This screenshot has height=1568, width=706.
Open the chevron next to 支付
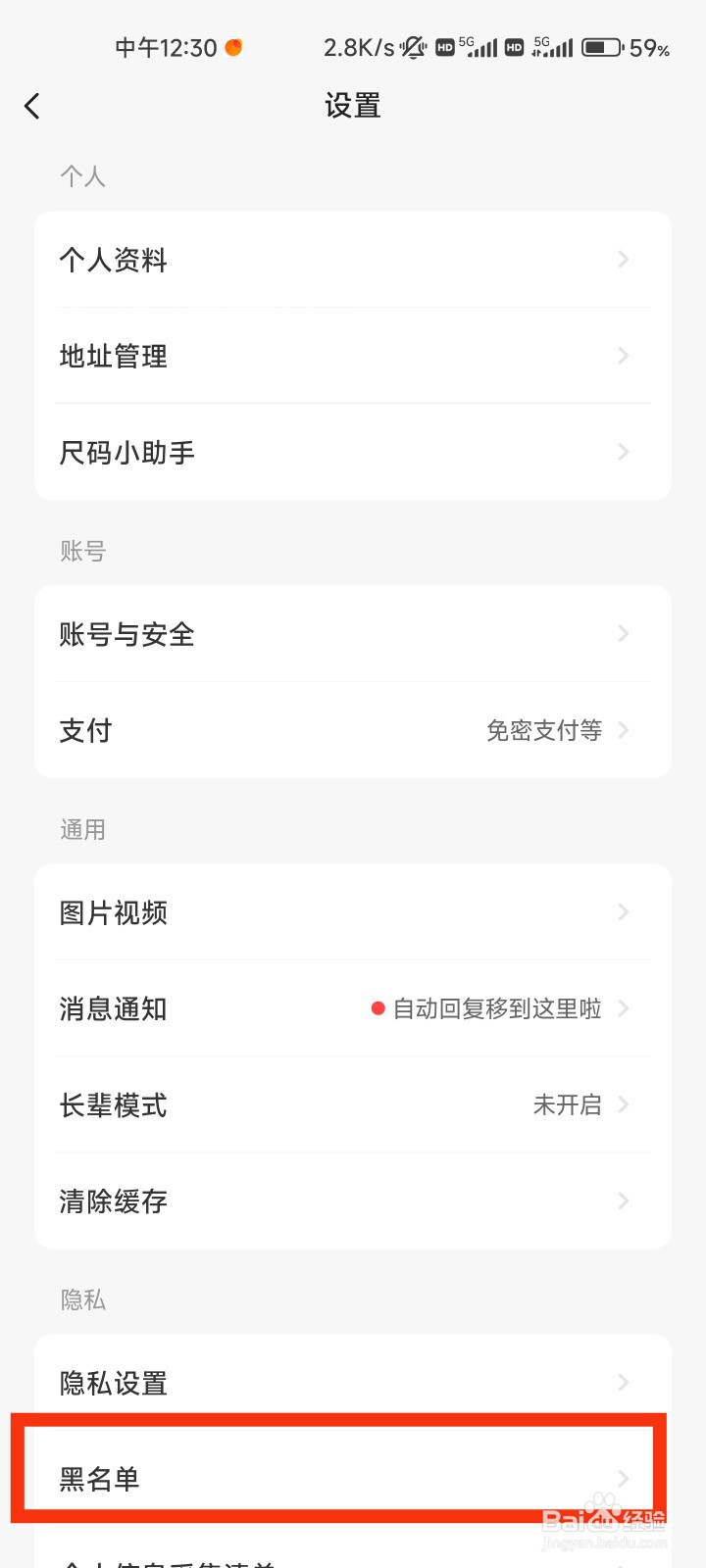point(624,730)
